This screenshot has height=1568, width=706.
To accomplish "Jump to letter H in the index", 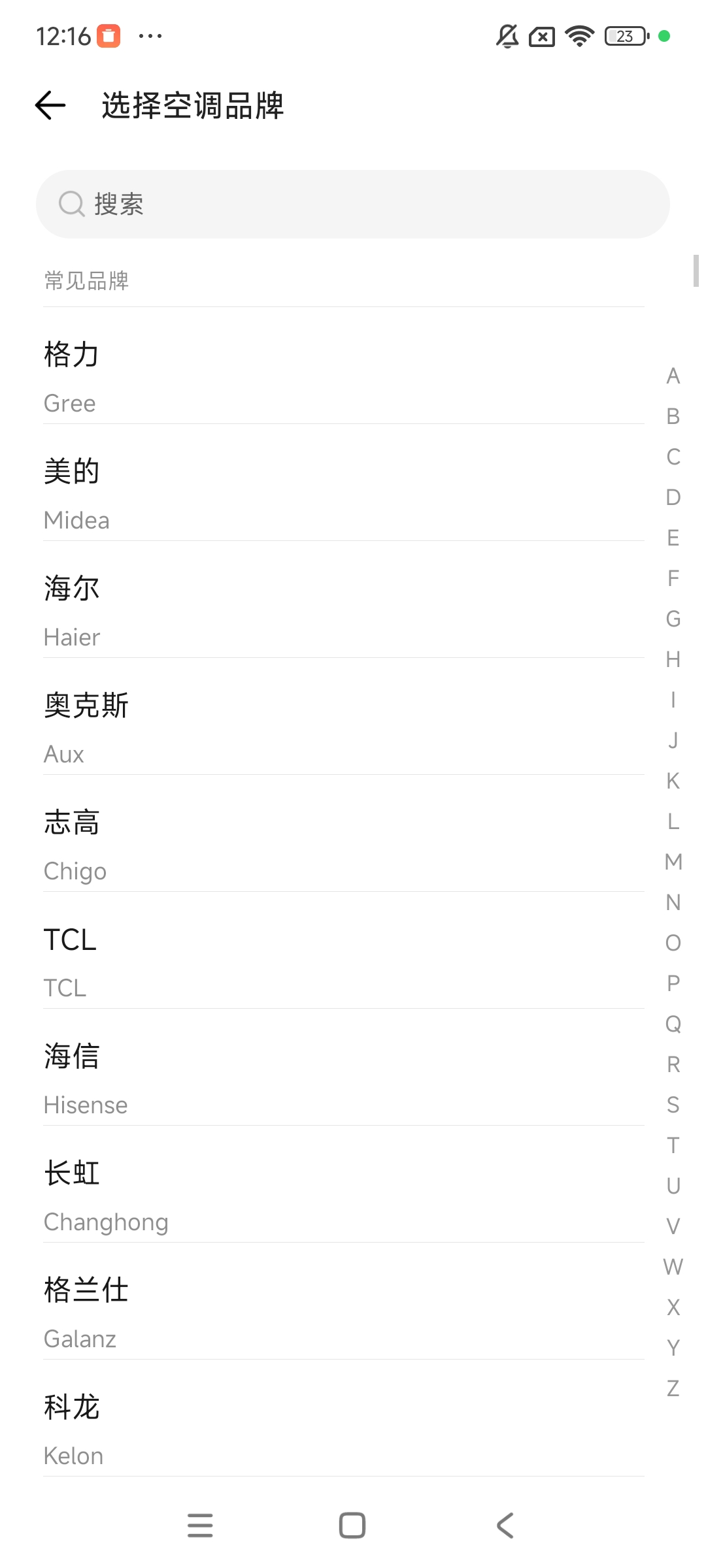I will point(673,659).
